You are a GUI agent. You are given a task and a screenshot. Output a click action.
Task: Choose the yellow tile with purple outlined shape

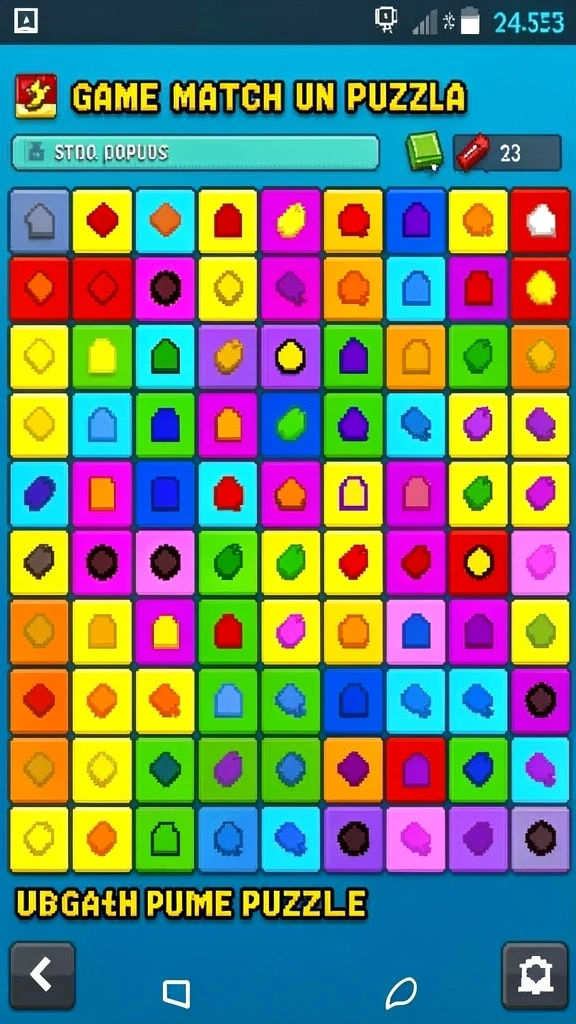[353, 494]
